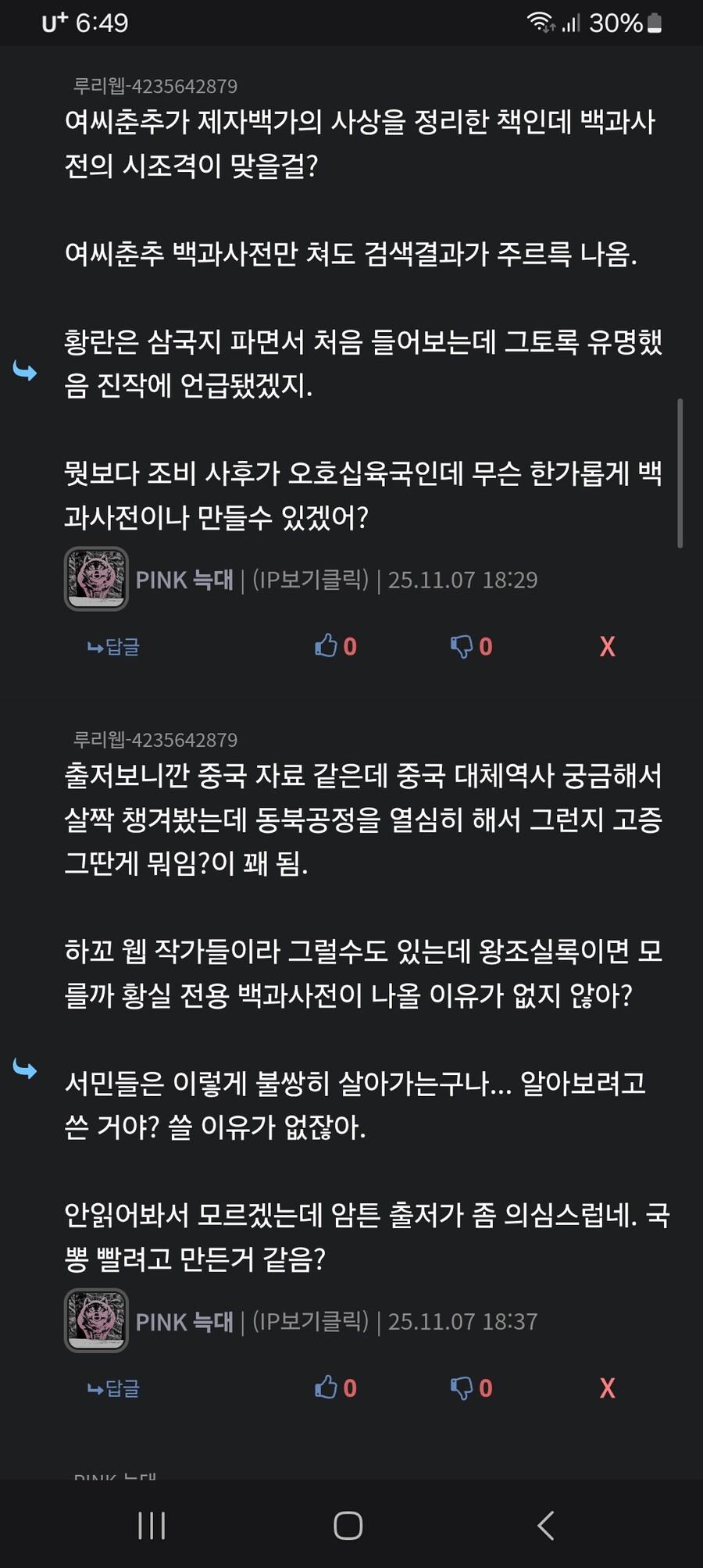Open IP보기클릭 on the first comment

[311, 580]
